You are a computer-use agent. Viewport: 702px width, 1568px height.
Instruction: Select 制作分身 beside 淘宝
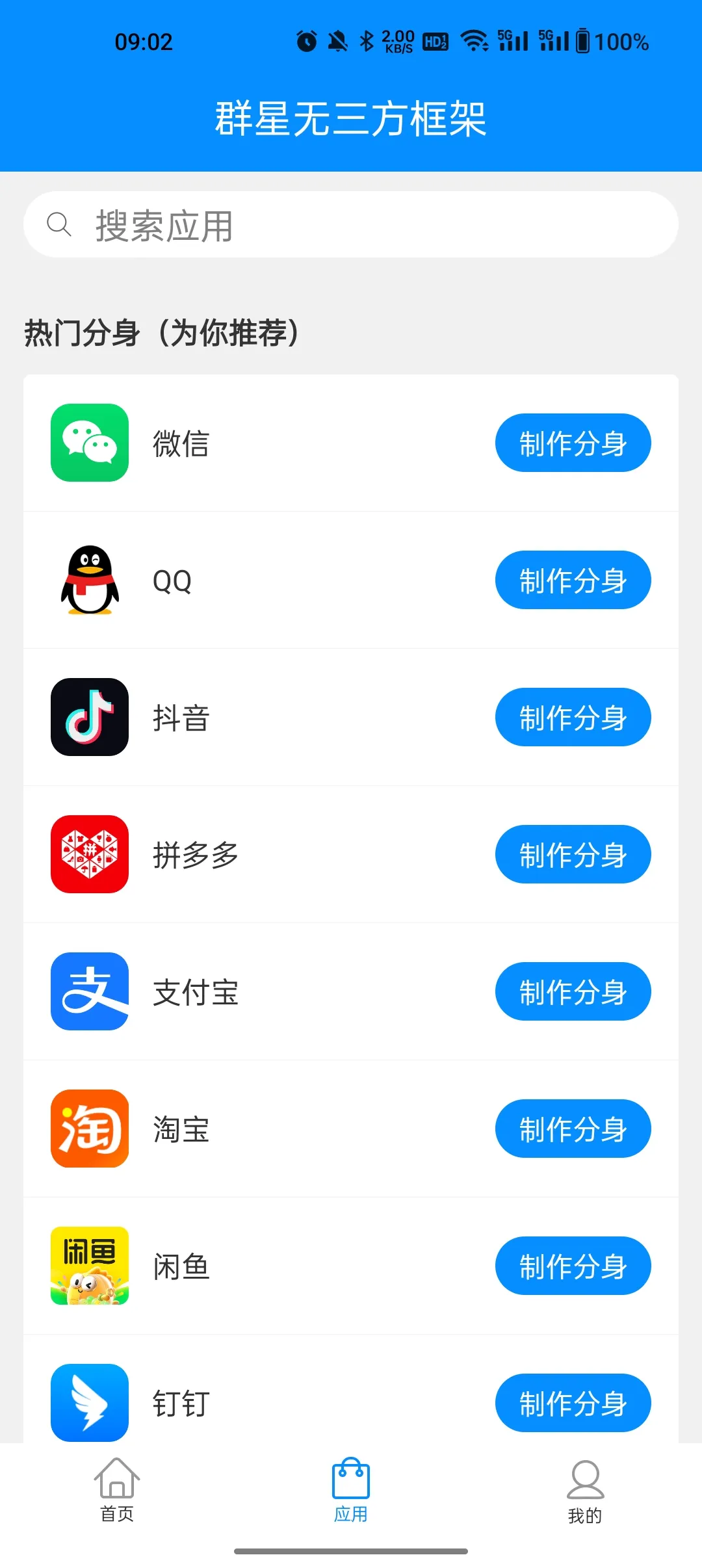tap(573, 1129)
